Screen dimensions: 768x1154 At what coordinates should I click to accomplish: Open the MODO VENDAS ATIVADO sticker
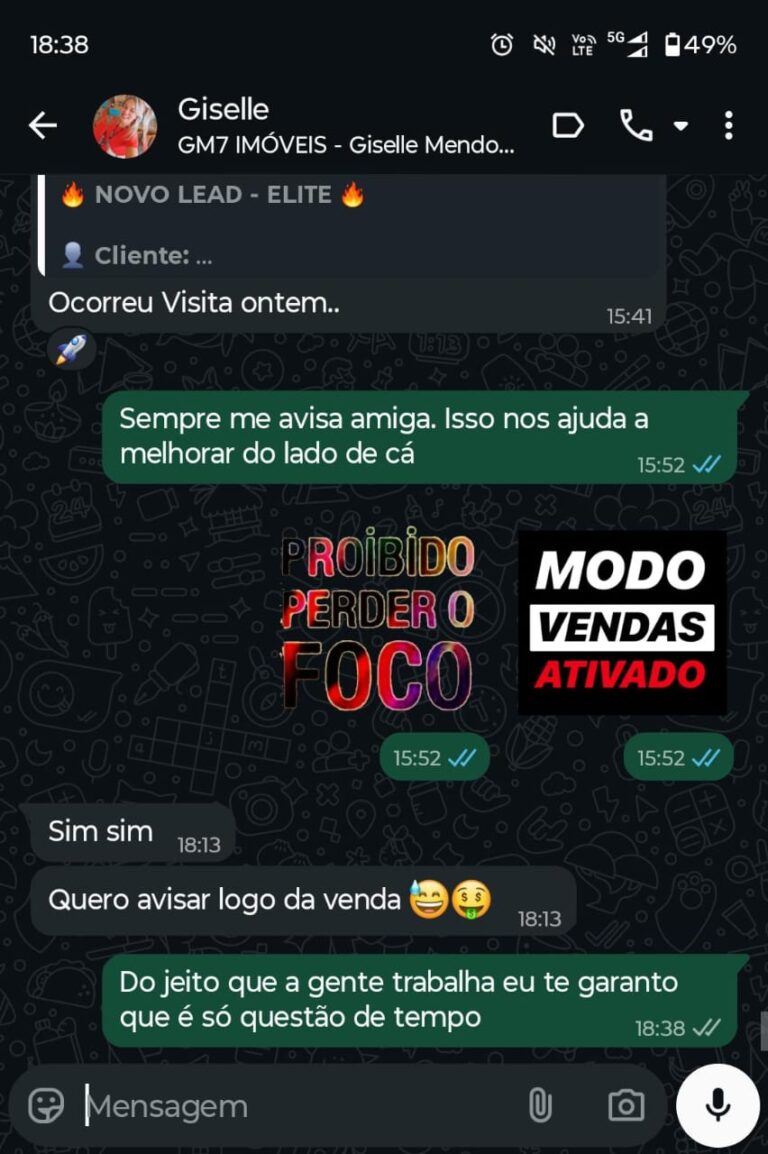click(x=622, y=621)
